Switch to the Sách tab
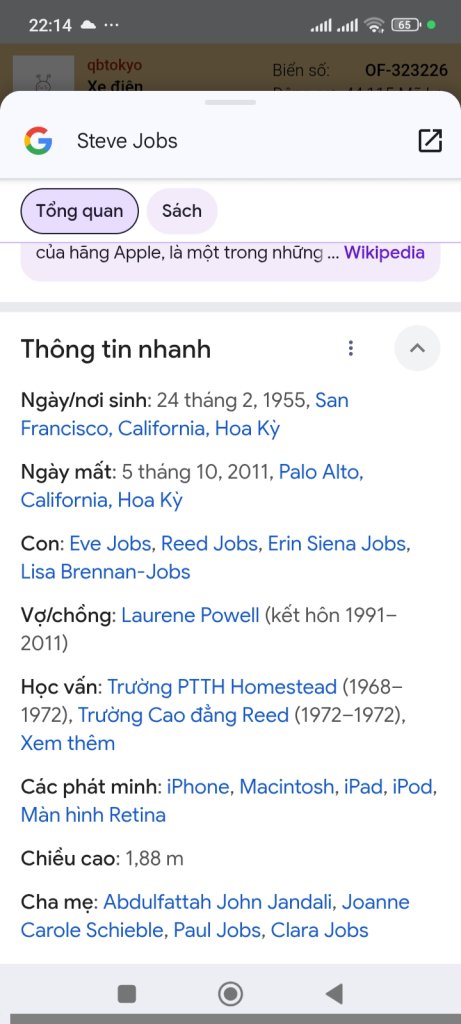461x1024 pixels. pos(182,211)
